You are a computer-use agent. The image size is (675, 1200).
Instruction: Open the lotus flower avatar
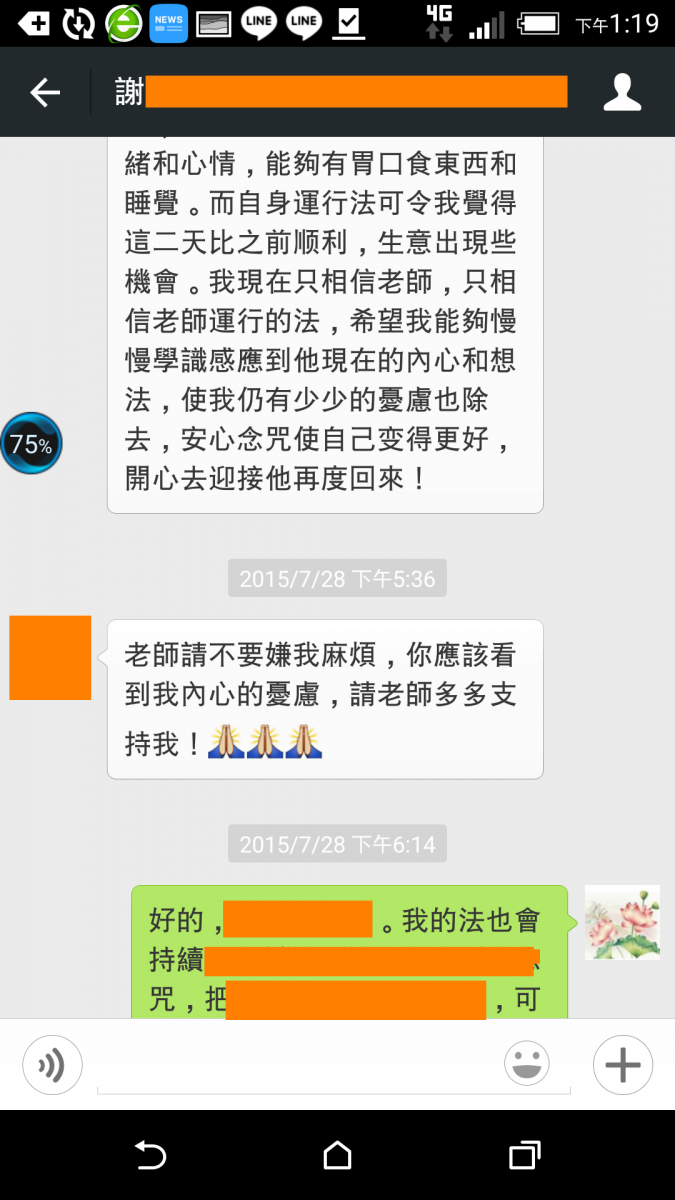(x=622, y=922)
